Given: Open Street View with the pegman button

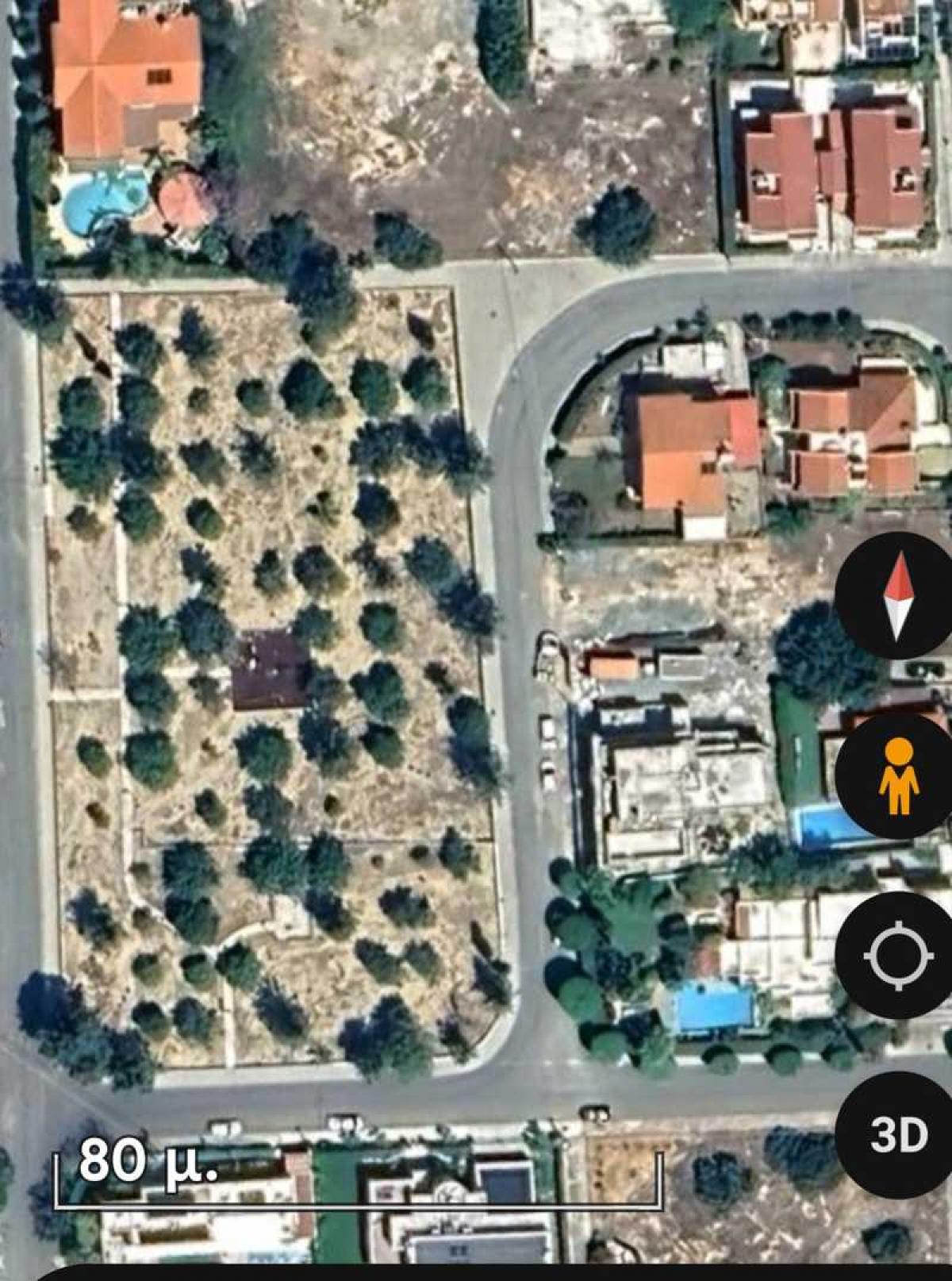Looking at the screenshot, I should point(897,775).
